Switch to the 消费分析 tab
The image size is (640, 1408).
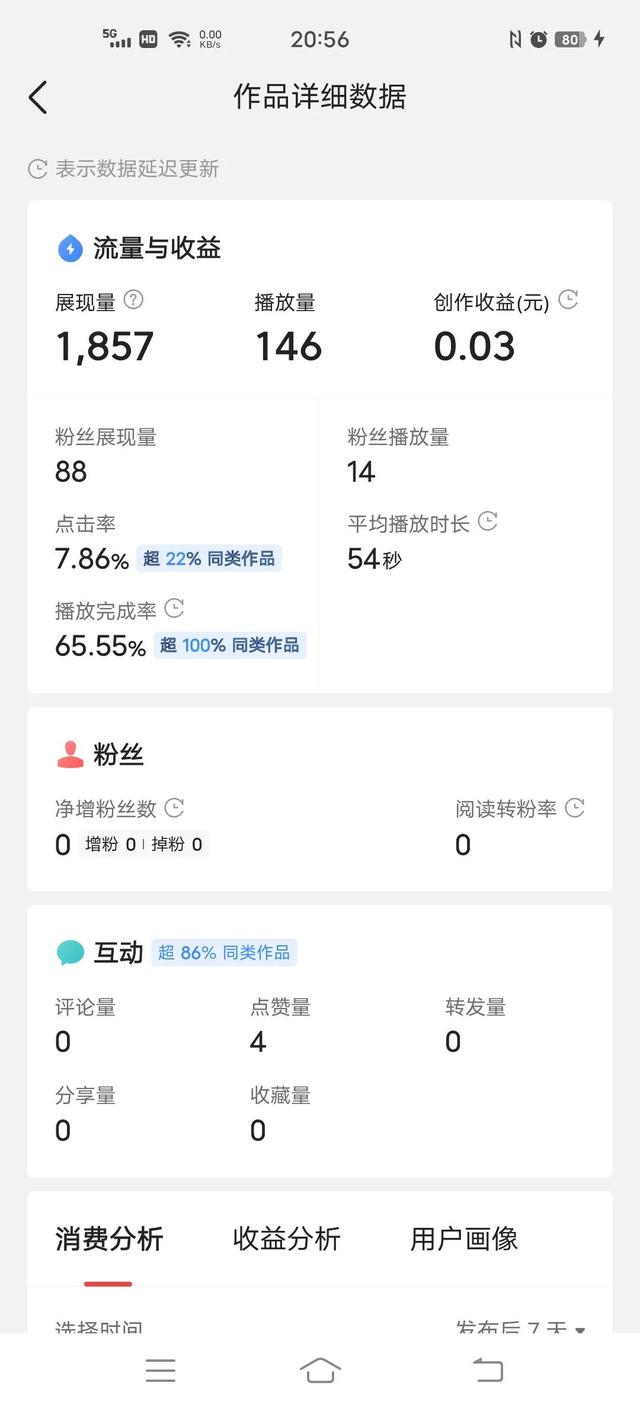tap(109, 1239)
